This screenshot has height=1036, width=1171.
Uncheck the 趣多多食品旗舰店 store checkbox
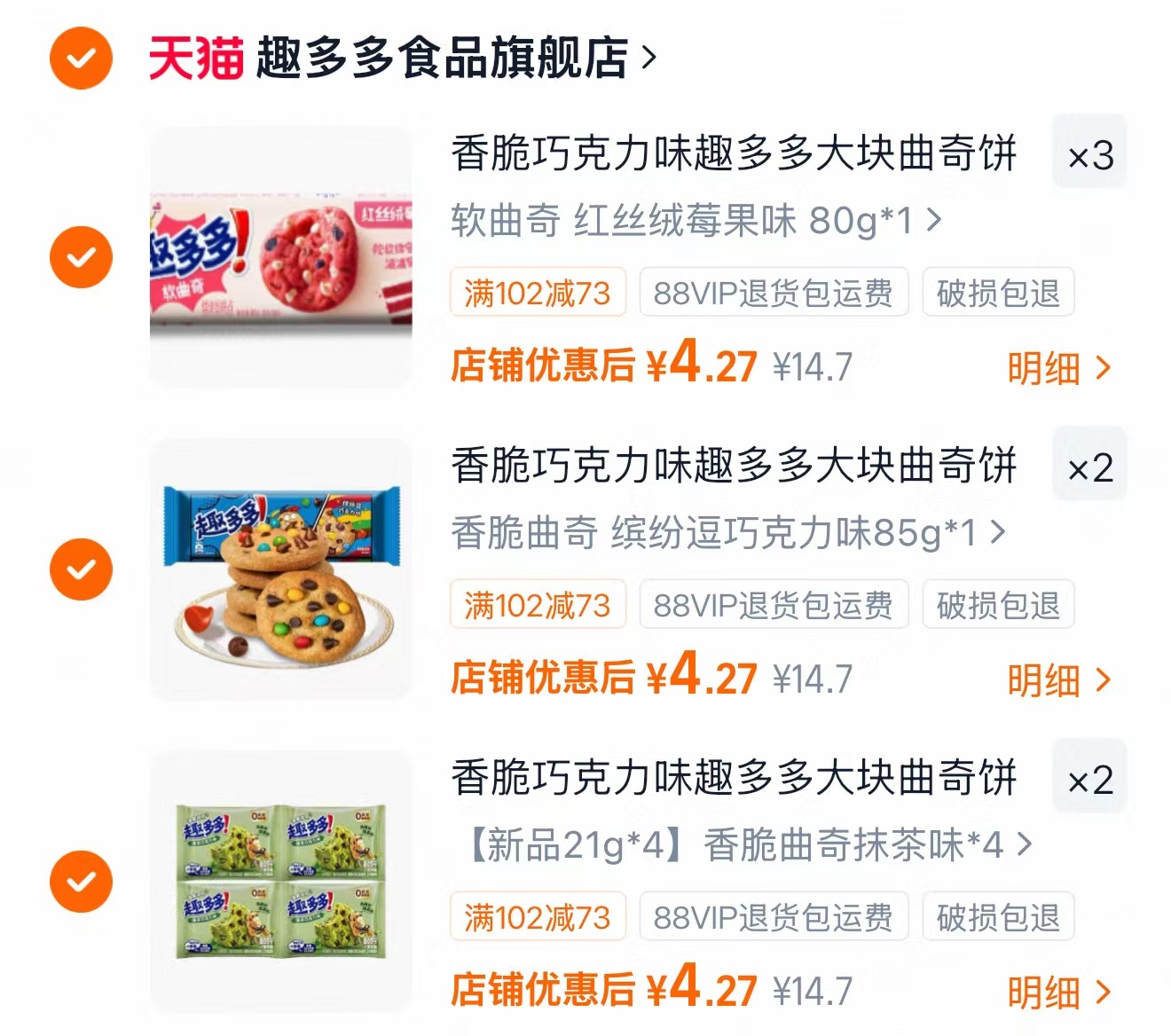click(x=81, y=59)
